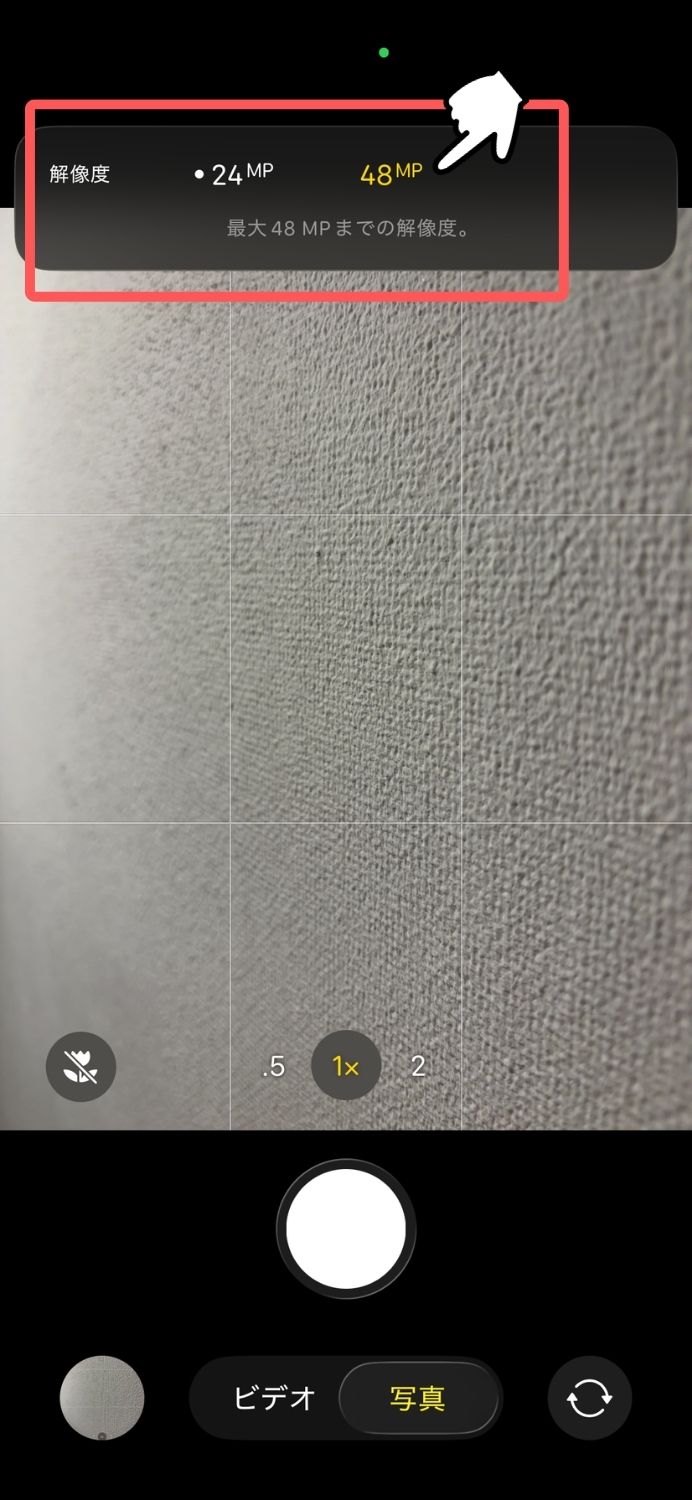Select the 写真 mode
Image resolution: width=692 pixels, height=1500 pixels.
coord(418,1397)
